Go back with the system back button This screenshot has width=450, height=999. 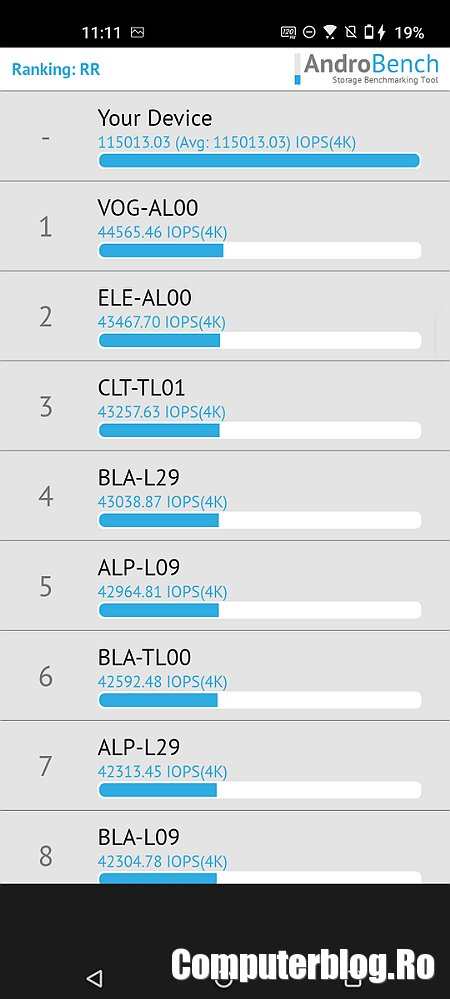pos(94,977)
